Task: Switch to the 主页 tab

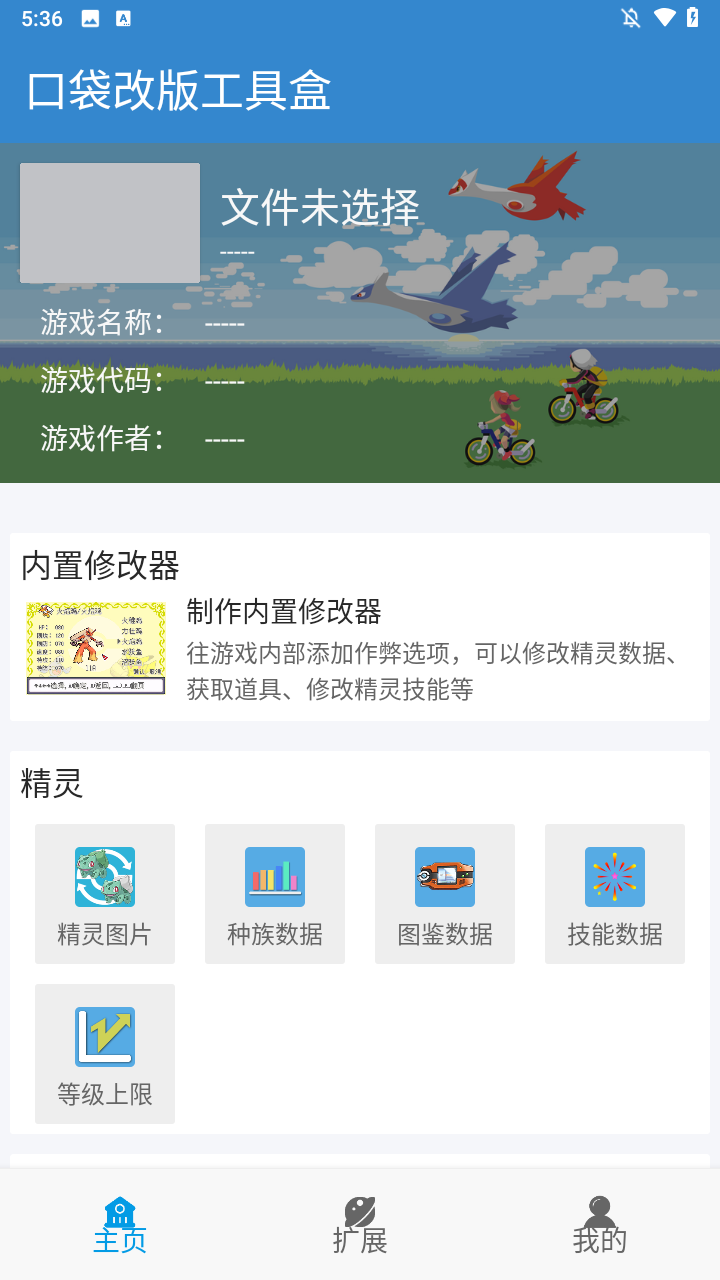Action: tap(120, 1224)
